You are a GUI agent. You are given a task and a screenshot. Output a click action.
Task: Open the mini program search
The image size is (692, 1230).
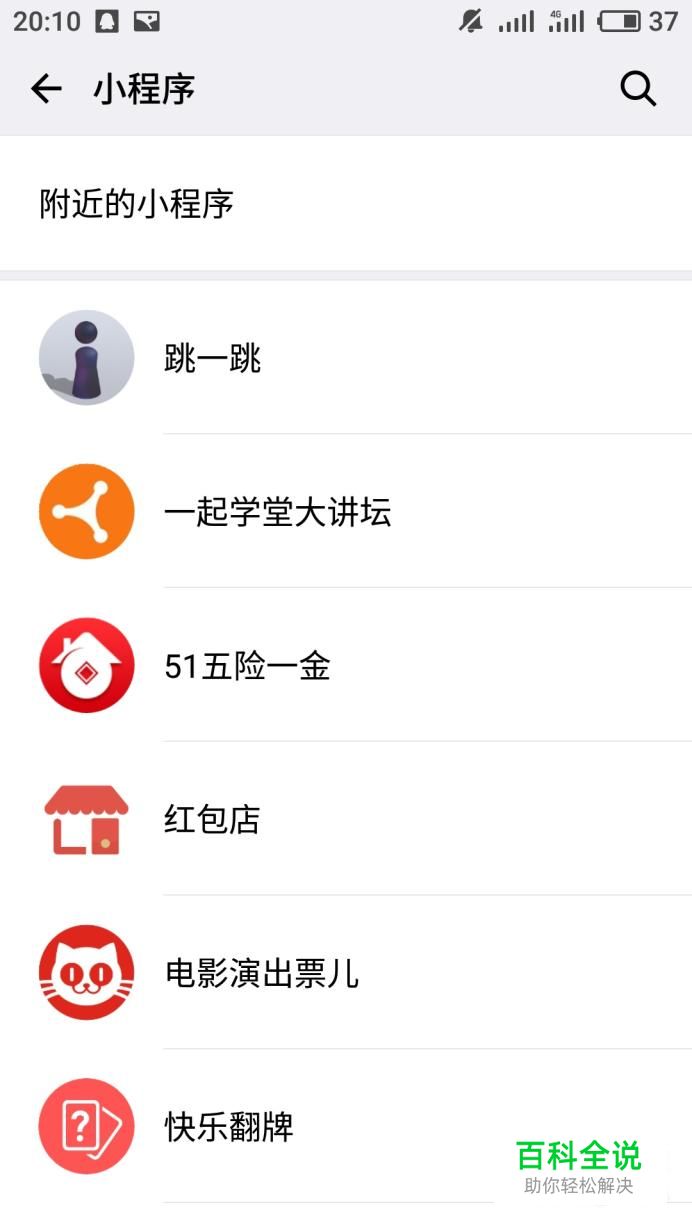(638, 89)
